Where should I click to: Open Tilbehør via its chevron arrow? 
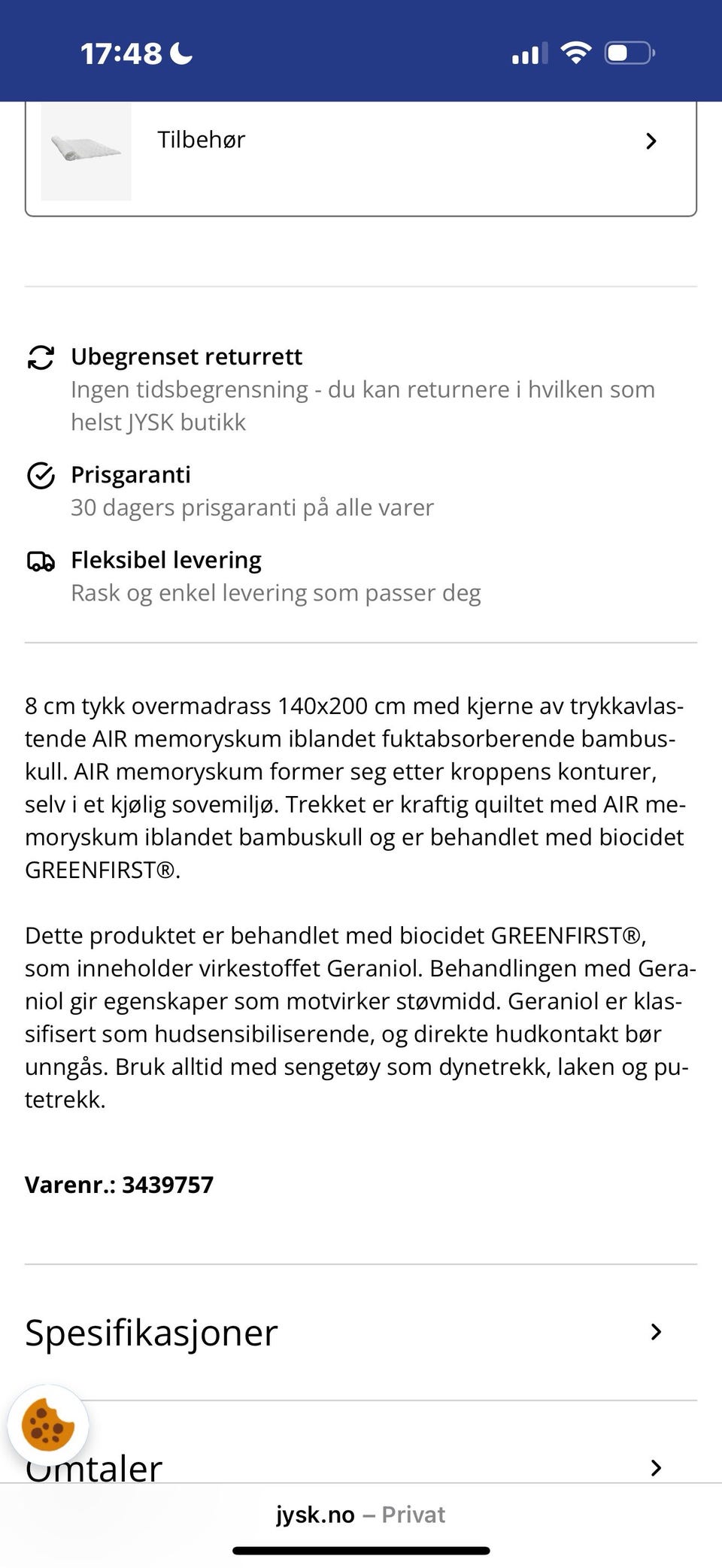tap(651, 141)
